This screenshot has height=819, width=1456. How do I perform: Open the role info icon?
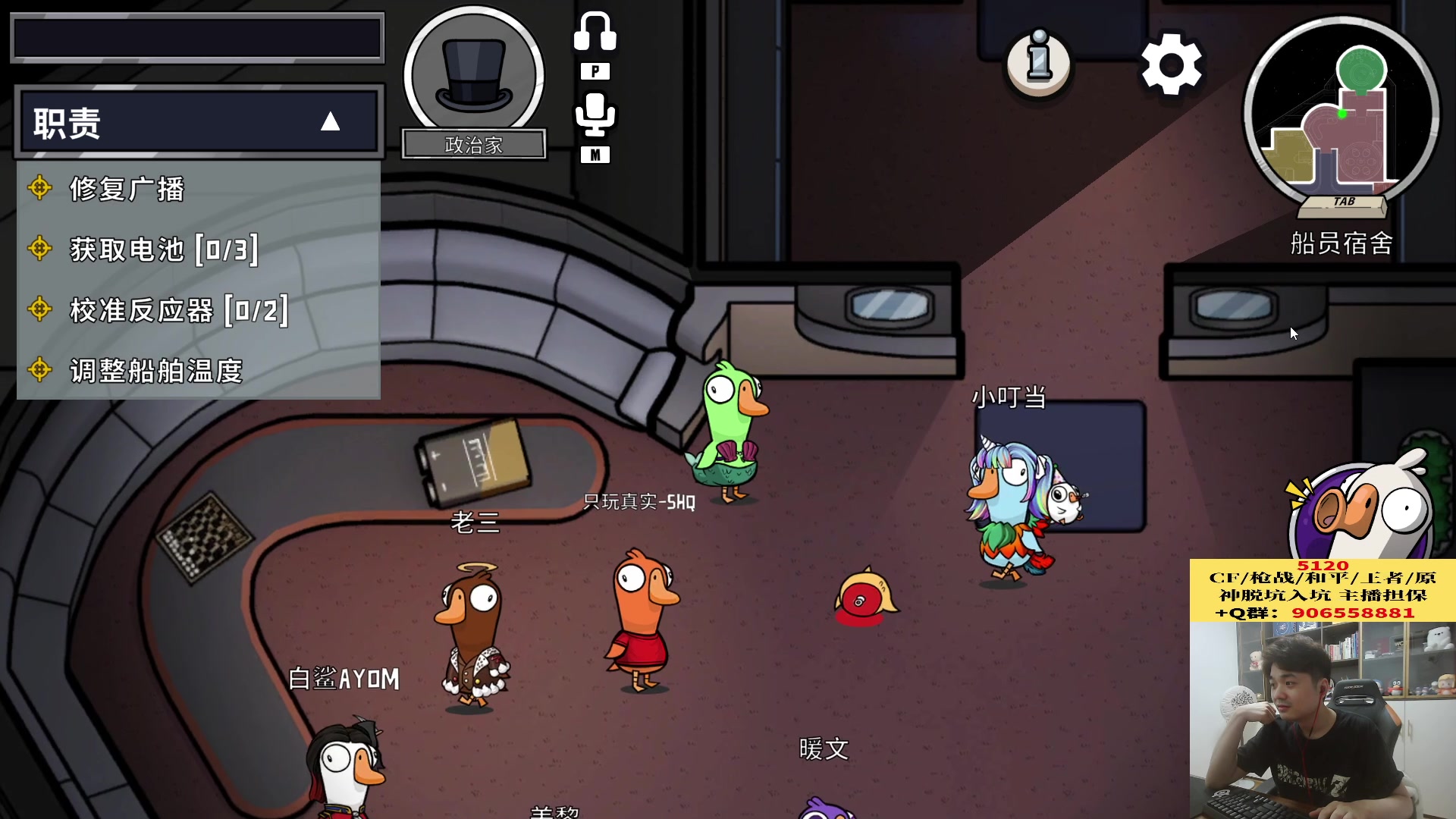click(1038, 62)
